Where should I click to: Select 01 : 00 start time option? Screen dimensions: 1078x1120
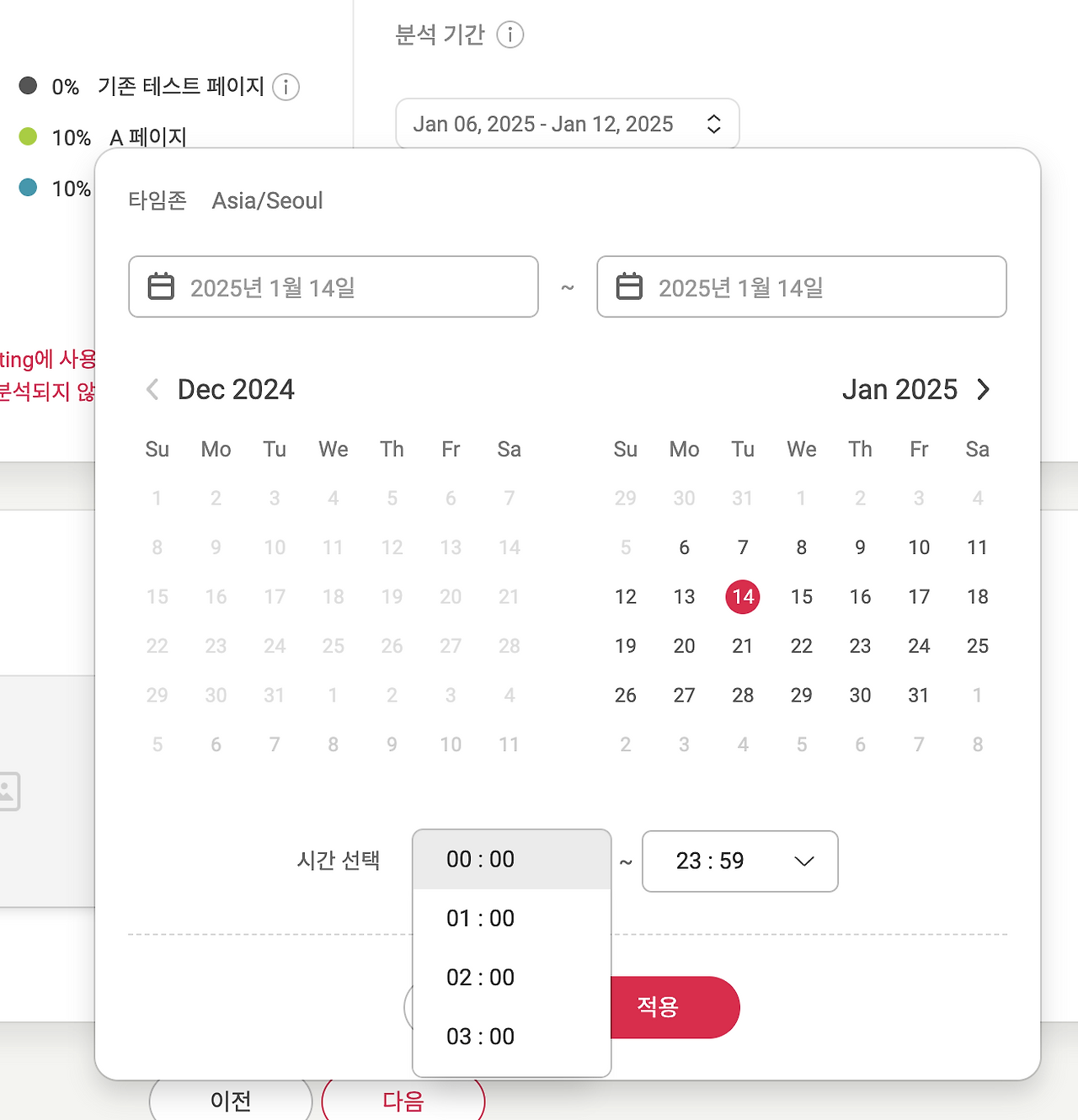(511, 919)
